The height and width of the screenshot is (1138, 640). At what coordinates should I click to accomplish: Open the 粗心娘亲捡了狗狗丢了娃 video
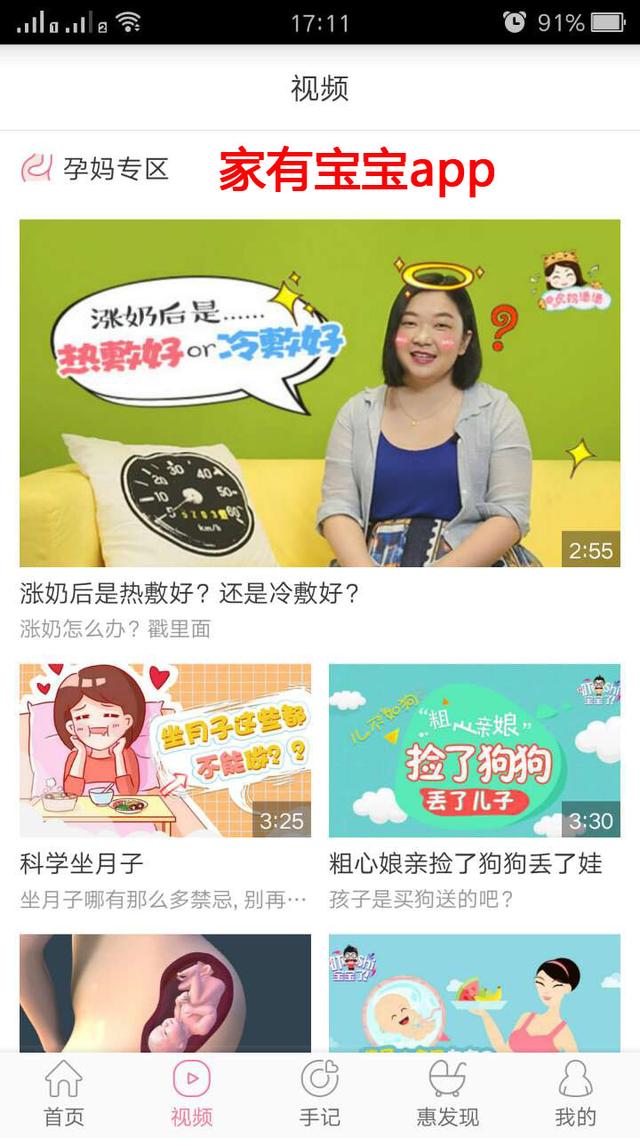click(x=475, y=750)
